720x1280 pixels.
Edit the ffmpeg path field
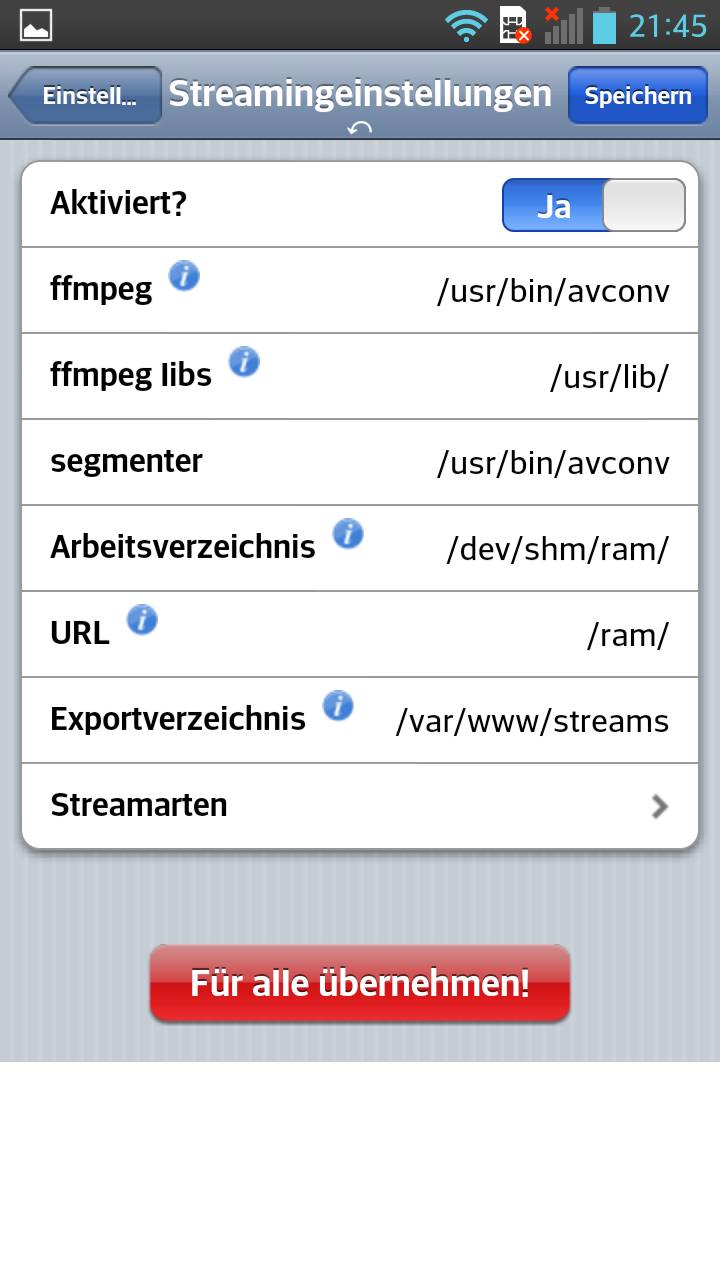[553, 291]
